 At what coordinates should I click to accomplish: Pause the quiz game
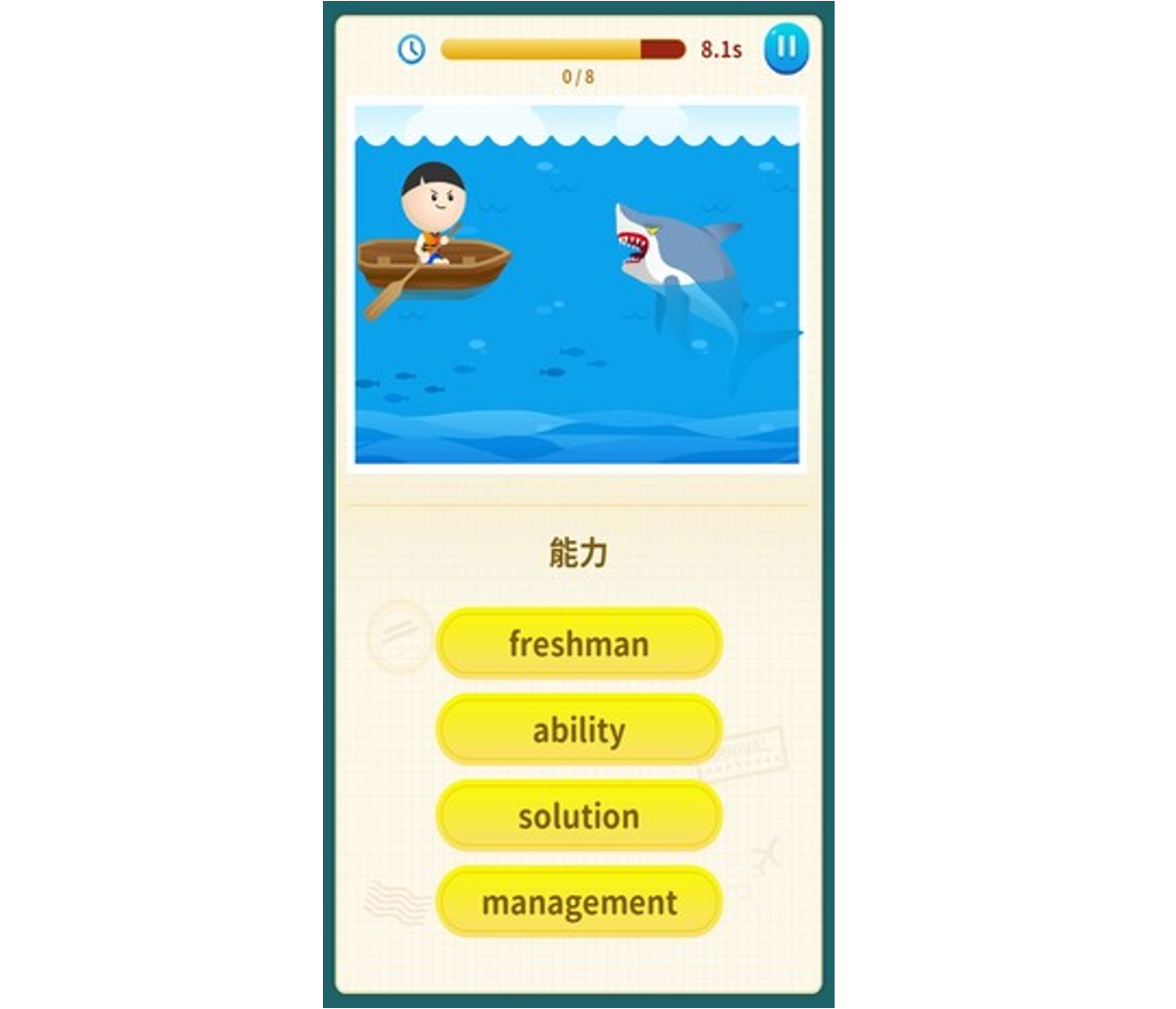(x=786, y=48)
